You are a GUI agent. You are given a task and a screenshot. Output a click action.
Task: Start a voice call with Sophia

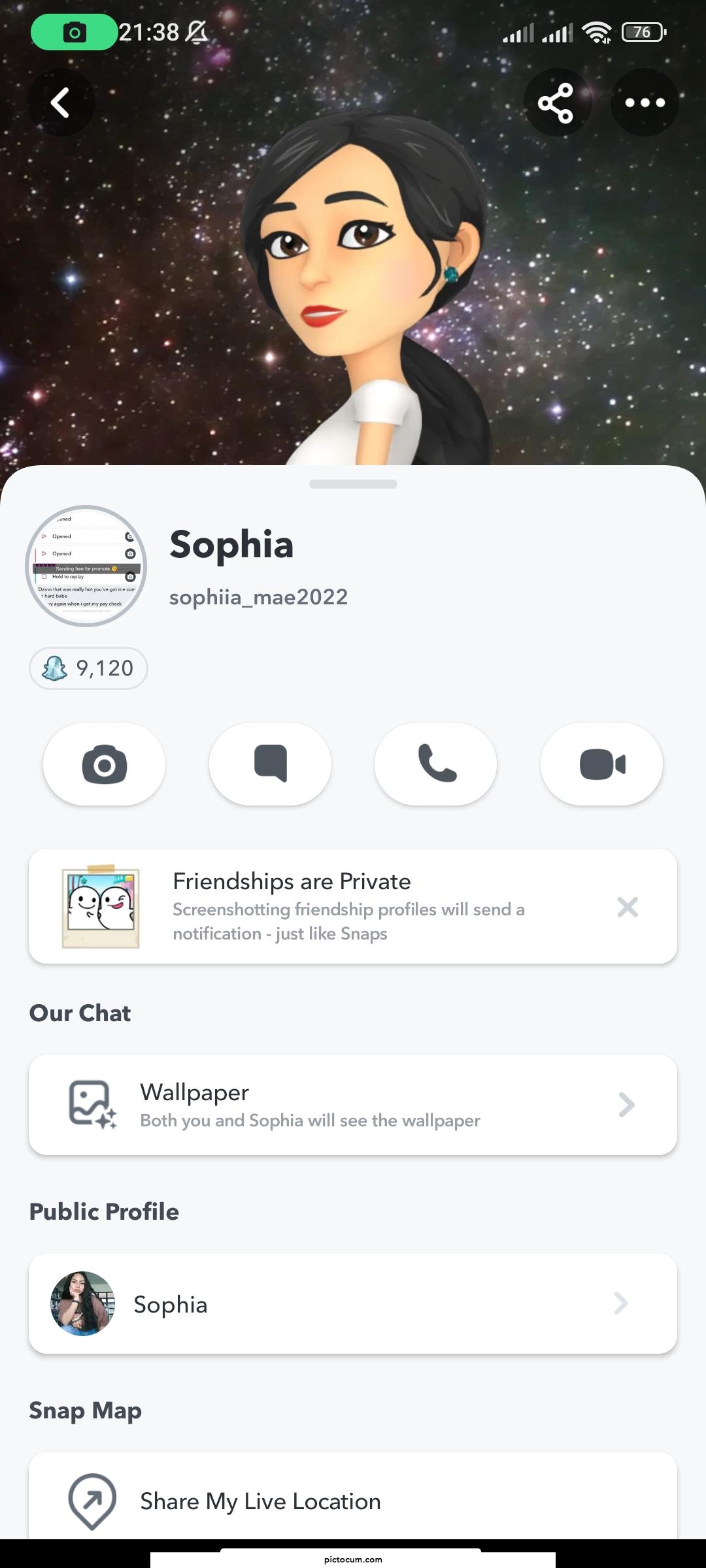436,764
